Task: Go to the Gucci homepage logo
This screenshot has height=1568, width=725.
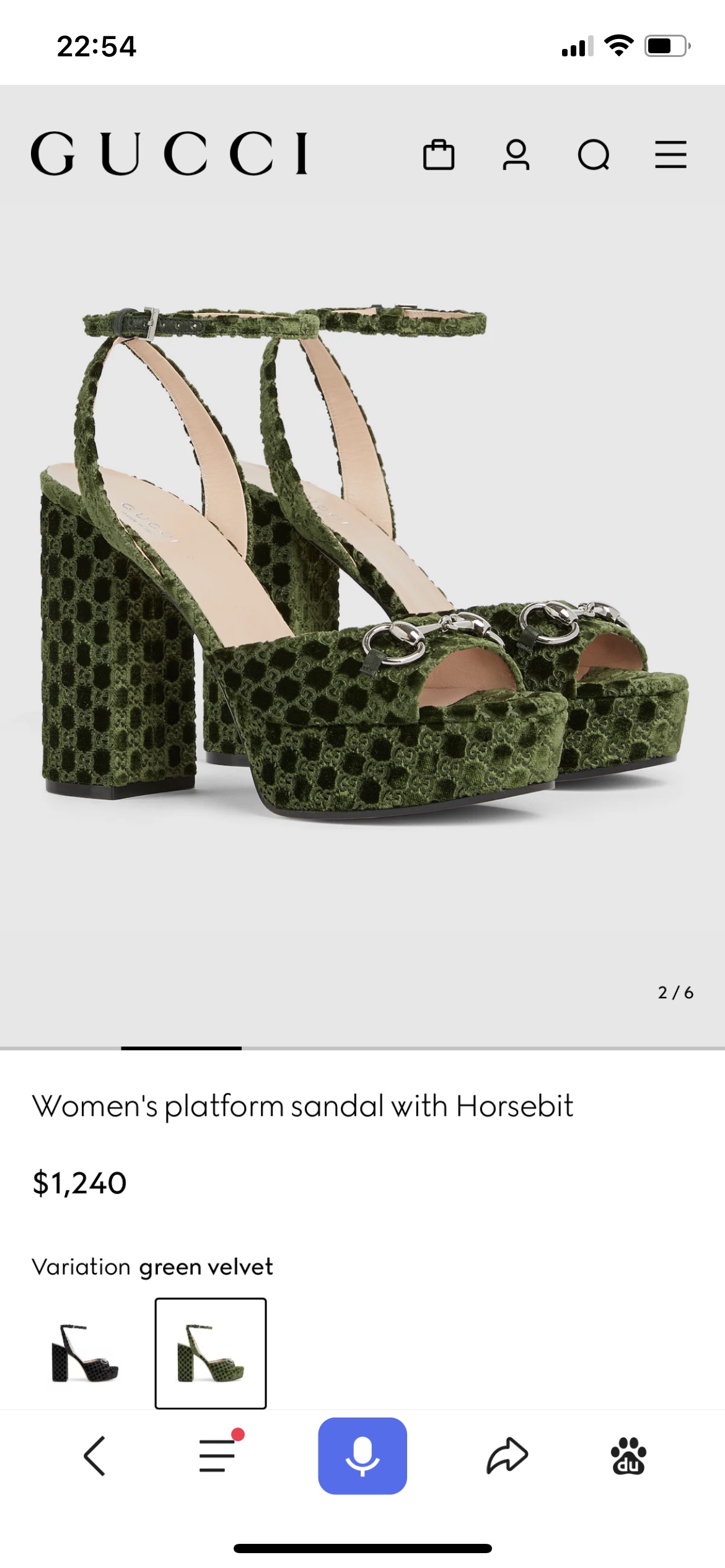Action: [169, 153]
